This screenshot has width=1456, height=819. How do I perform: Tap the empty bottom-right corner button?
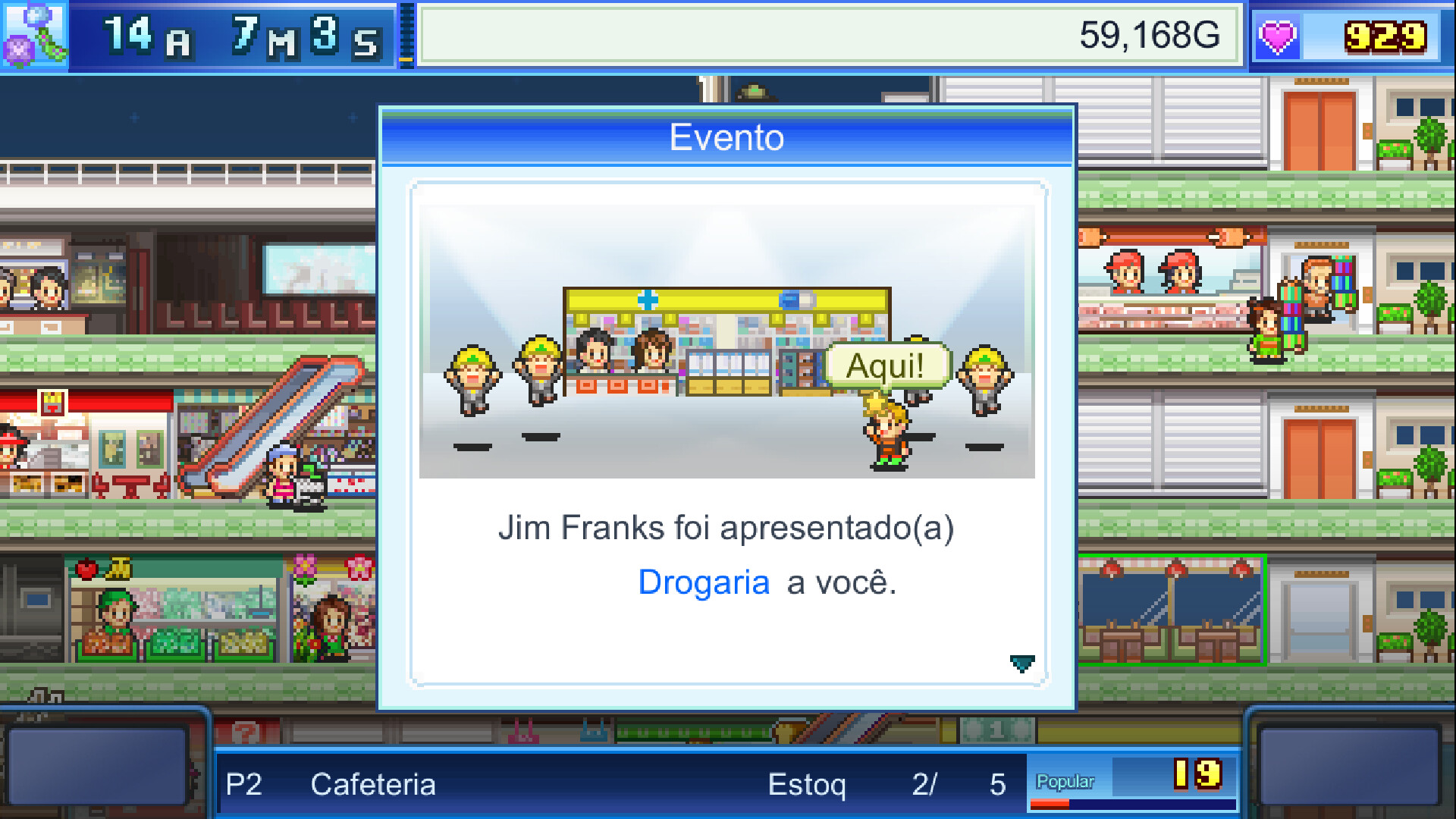coord(1350,766)
